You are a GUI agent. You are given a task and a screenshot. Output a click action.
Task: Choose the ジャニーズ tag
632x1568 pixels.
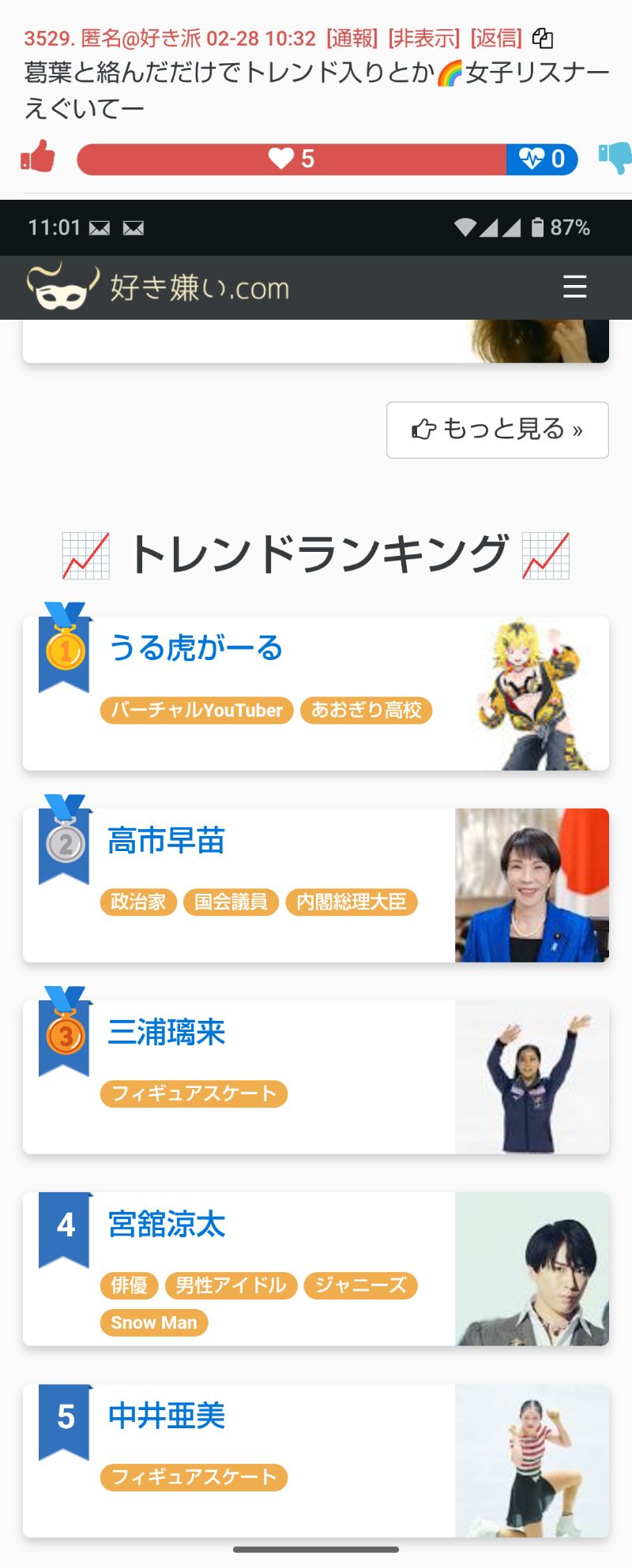coord(360,1285)
